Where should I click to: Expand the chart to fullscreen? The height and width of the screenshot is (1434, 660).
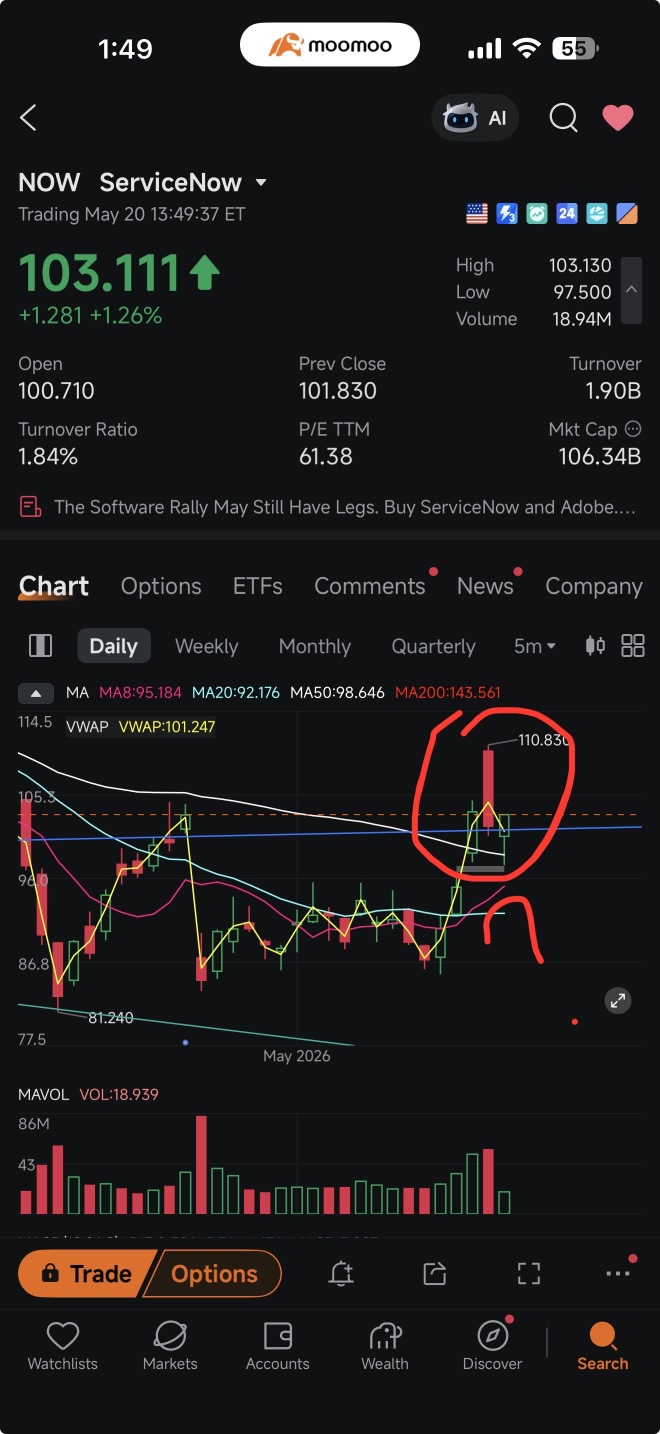pyautogui.click(x=618, y=999)
